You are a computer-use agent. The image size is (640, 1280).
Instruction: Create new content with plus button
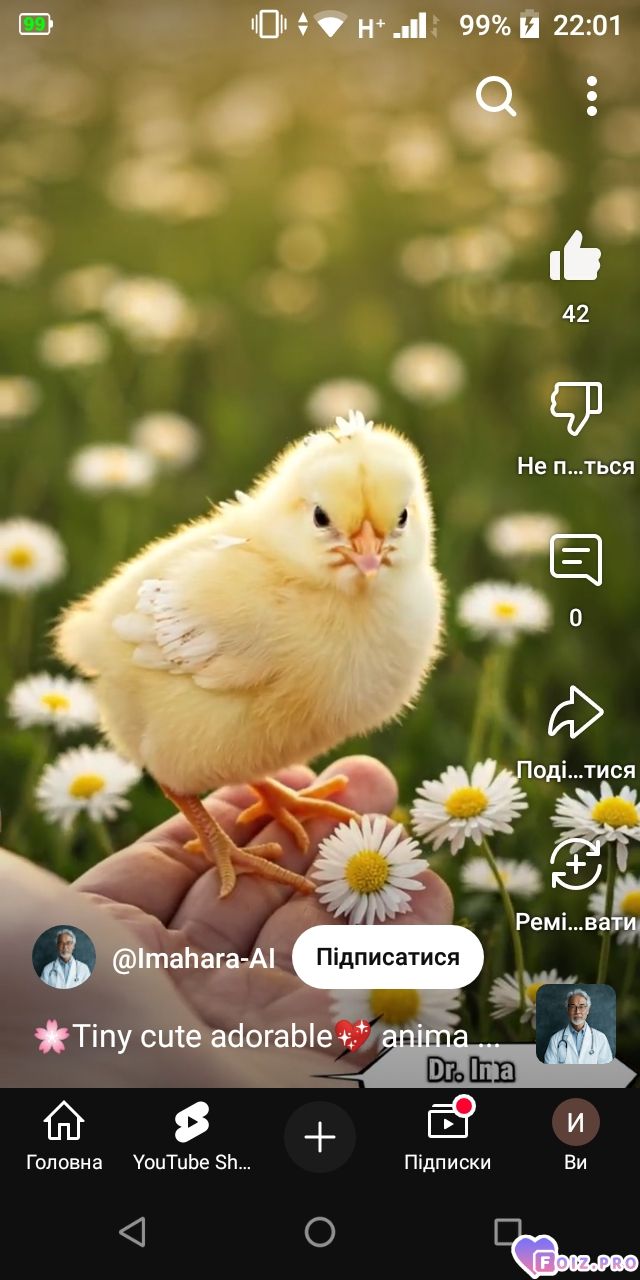[320, 1137]
